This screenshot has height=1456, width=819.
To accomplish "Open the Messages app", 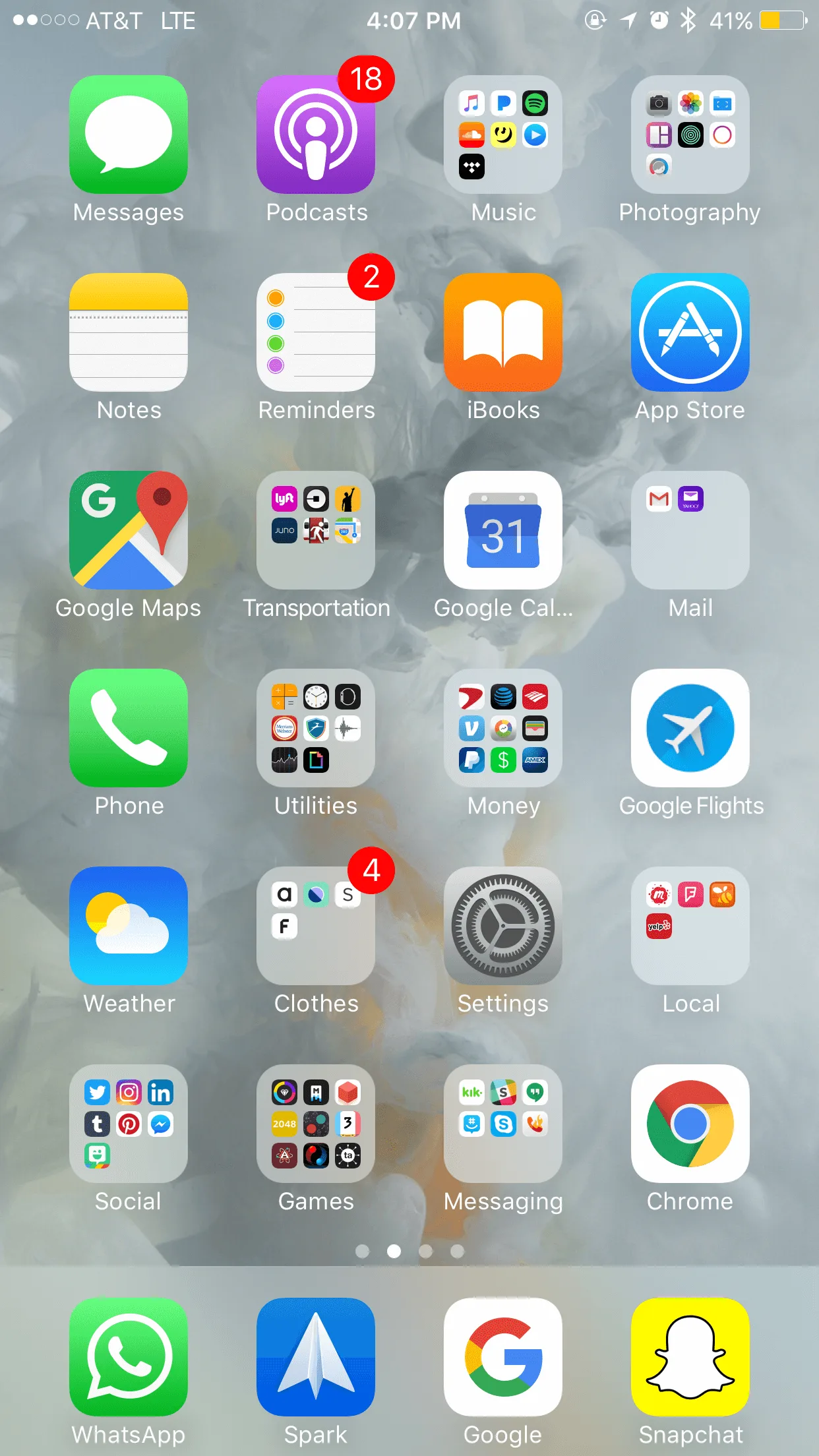I will tap(129, 135).
